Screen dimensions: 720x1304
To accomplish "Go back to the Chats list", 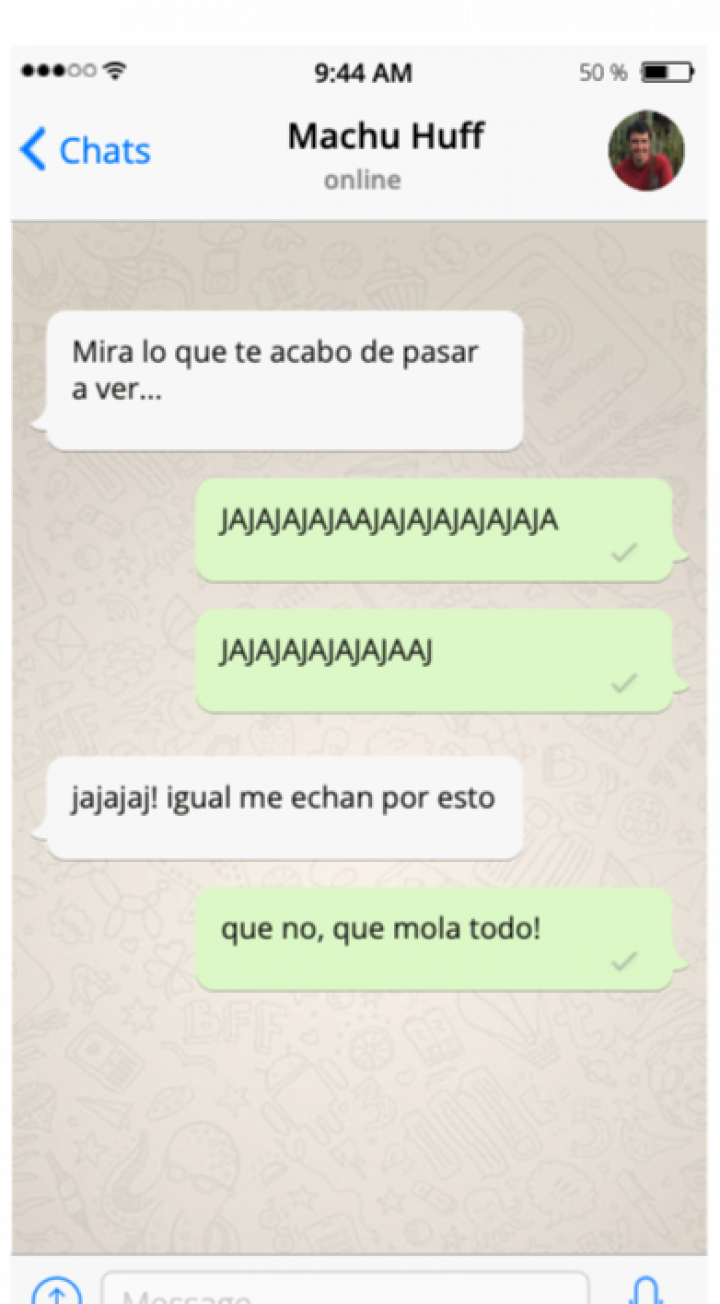I will (x=86, y=151).
